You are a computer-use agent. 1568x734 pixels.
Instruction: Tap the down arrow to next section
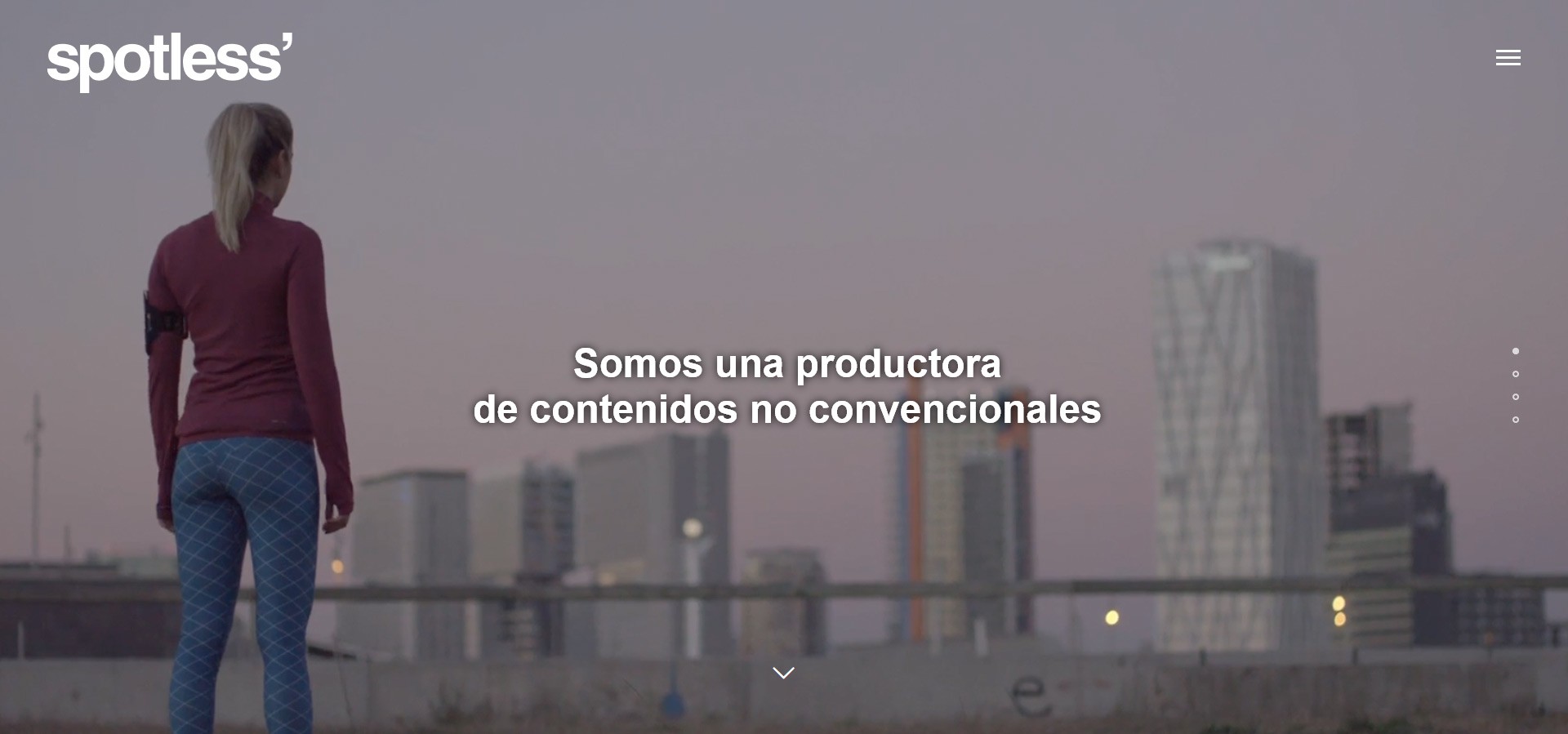[x=783, y=673]
